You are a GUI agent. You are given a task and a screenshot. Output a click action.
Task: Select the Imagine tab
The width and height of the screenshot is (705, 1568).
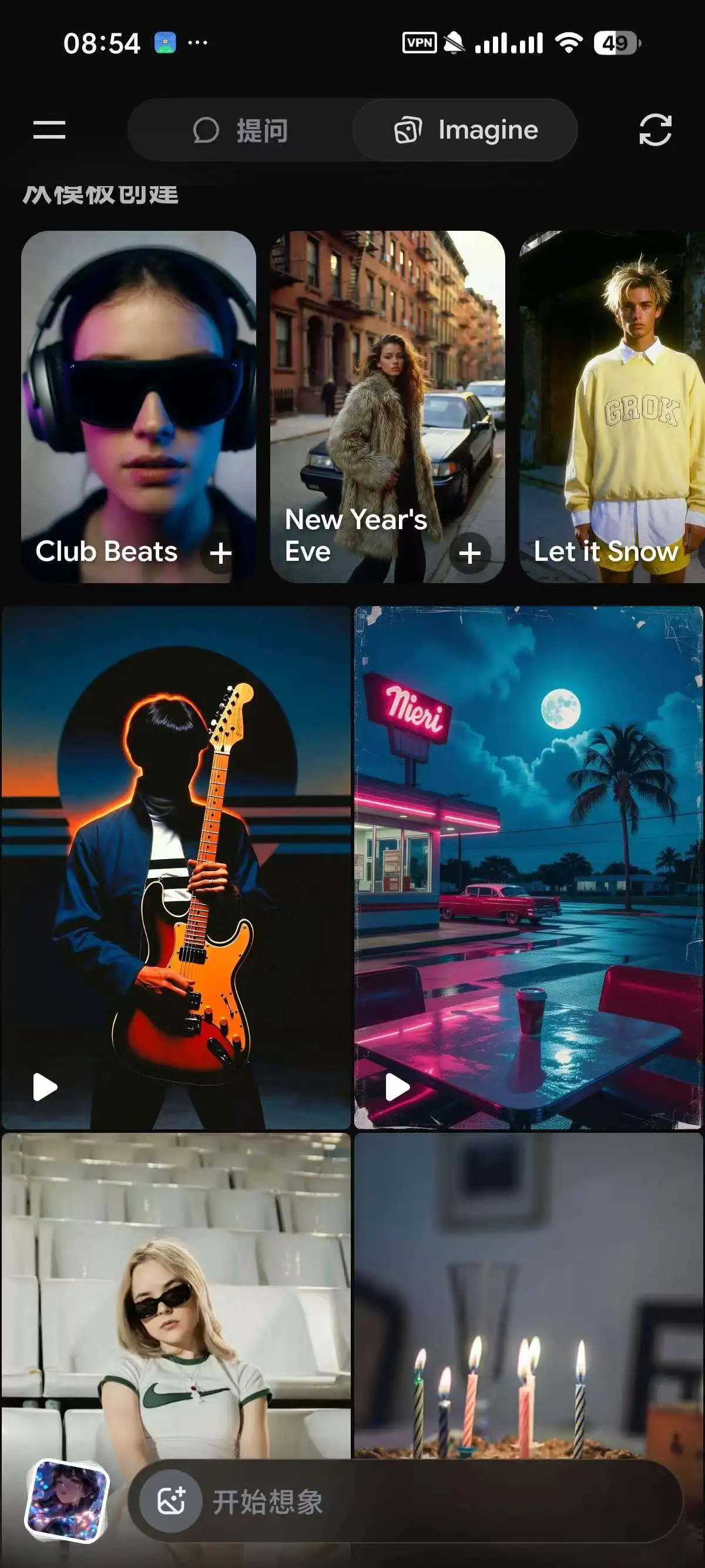(x=466, y=130)
